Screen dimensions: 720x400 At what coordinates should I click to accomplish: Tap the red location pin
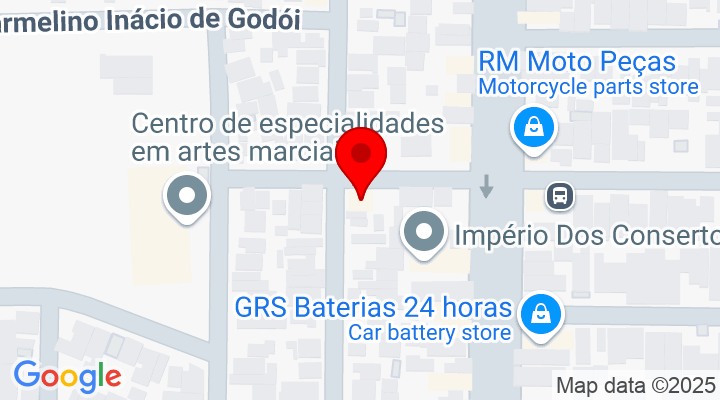(x=361, y=157)
